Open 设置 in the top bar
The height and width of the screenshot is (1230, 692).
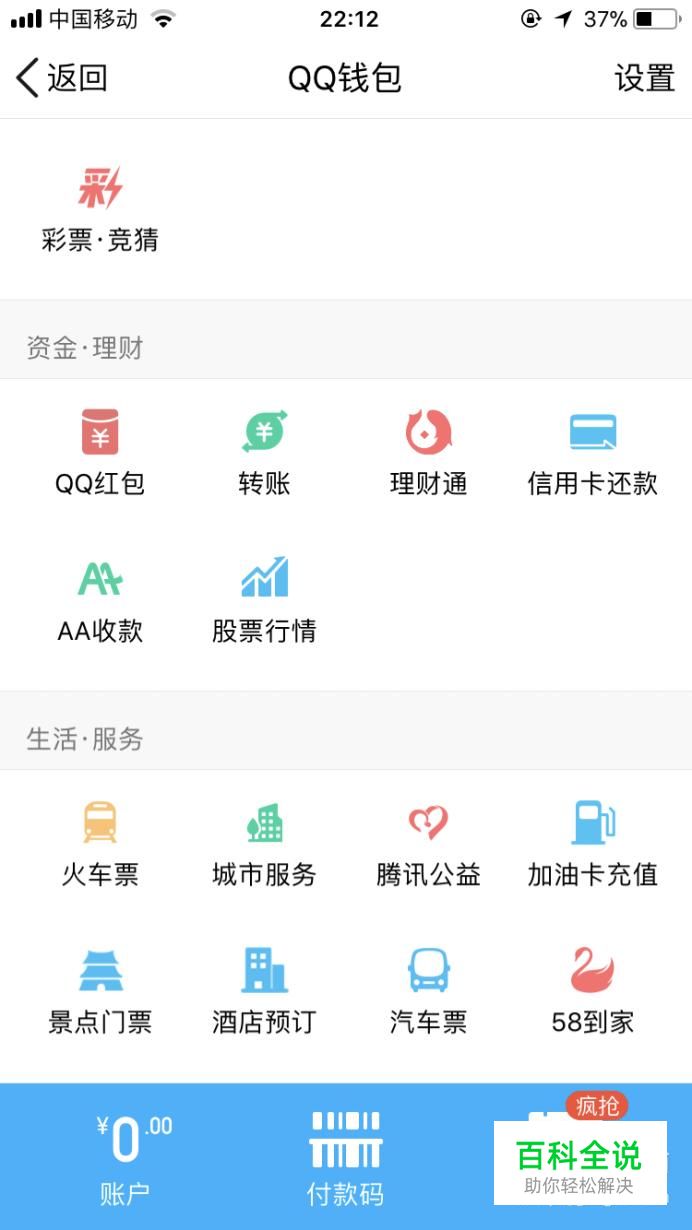(x=644, y=78)
